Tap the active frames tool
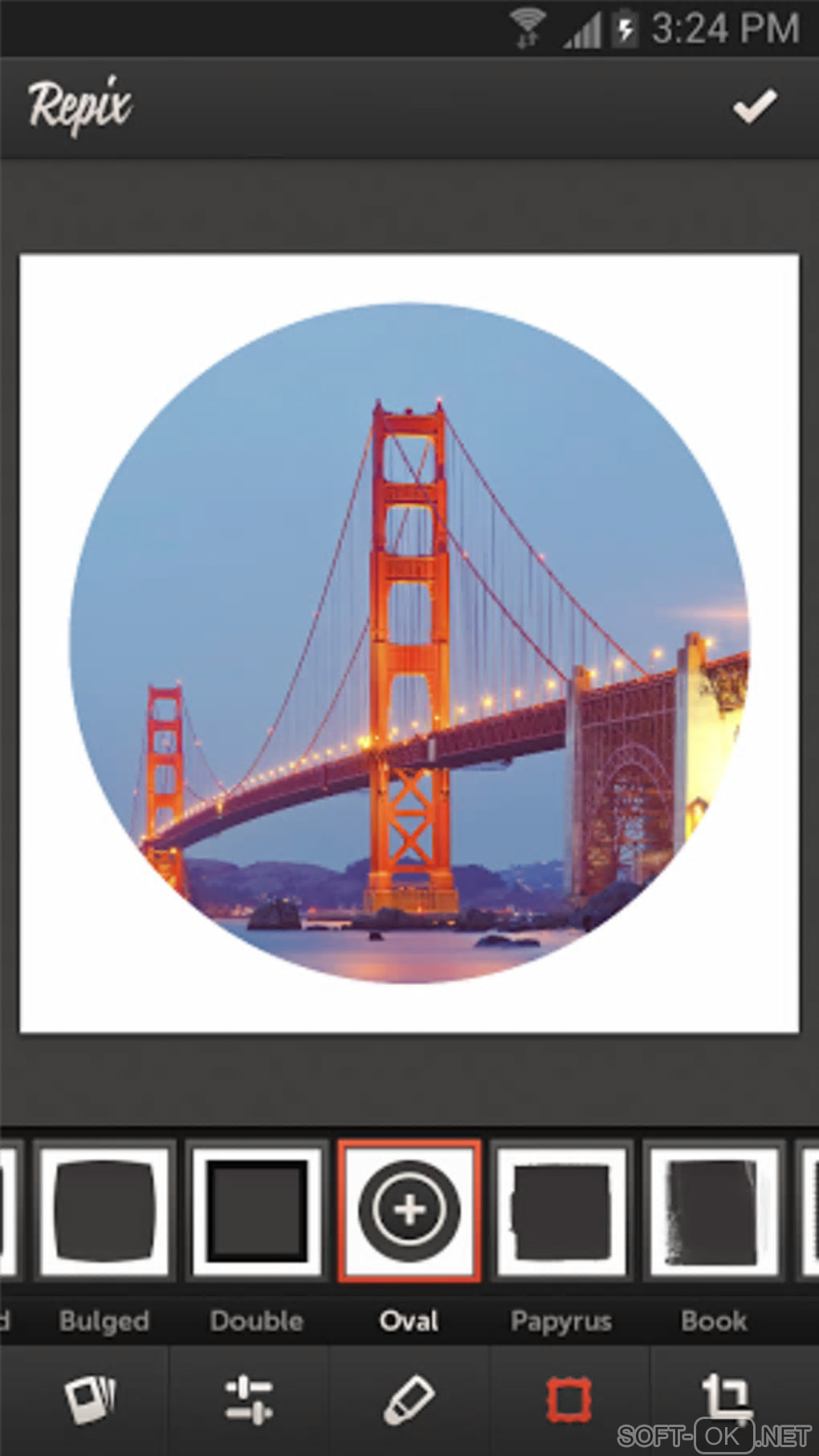Image resolution: width=819 pixels, height=1456 pixels. pos(568,1399)
